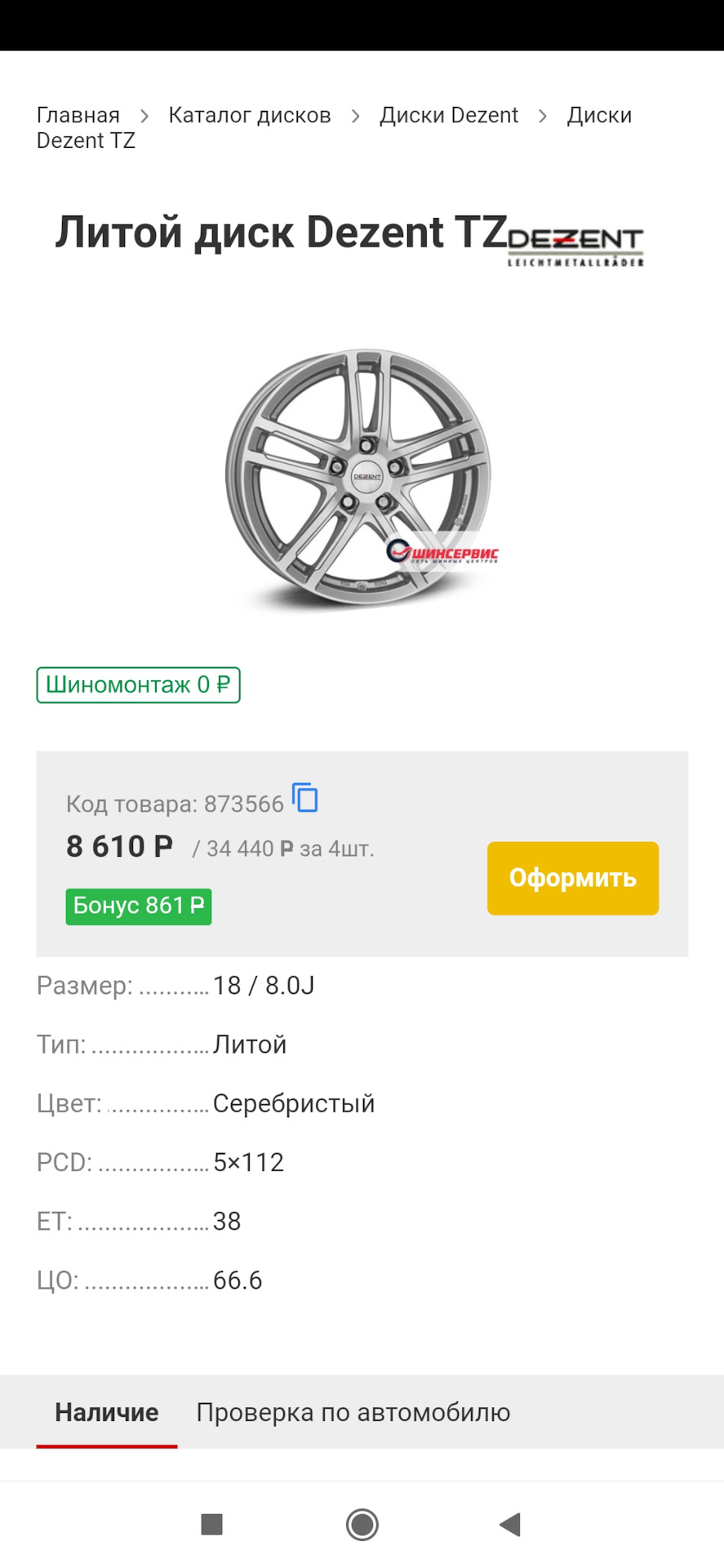Image resolution: width=724 pixels, height=1568 pixels.
Task: Open Android recent apps with square button
Action: (x=211, y=1524)
